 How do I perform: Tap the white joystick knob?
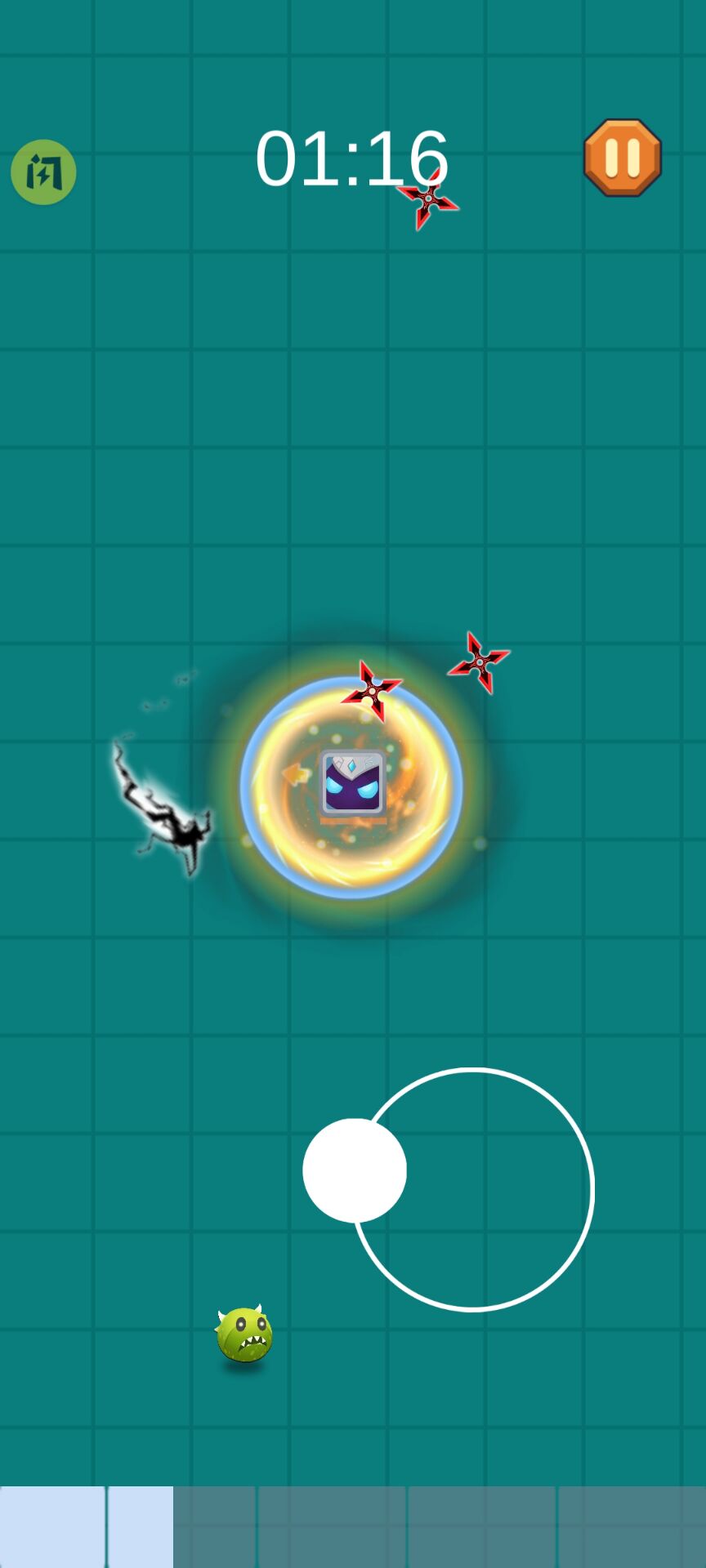(x=355, y=1169)
